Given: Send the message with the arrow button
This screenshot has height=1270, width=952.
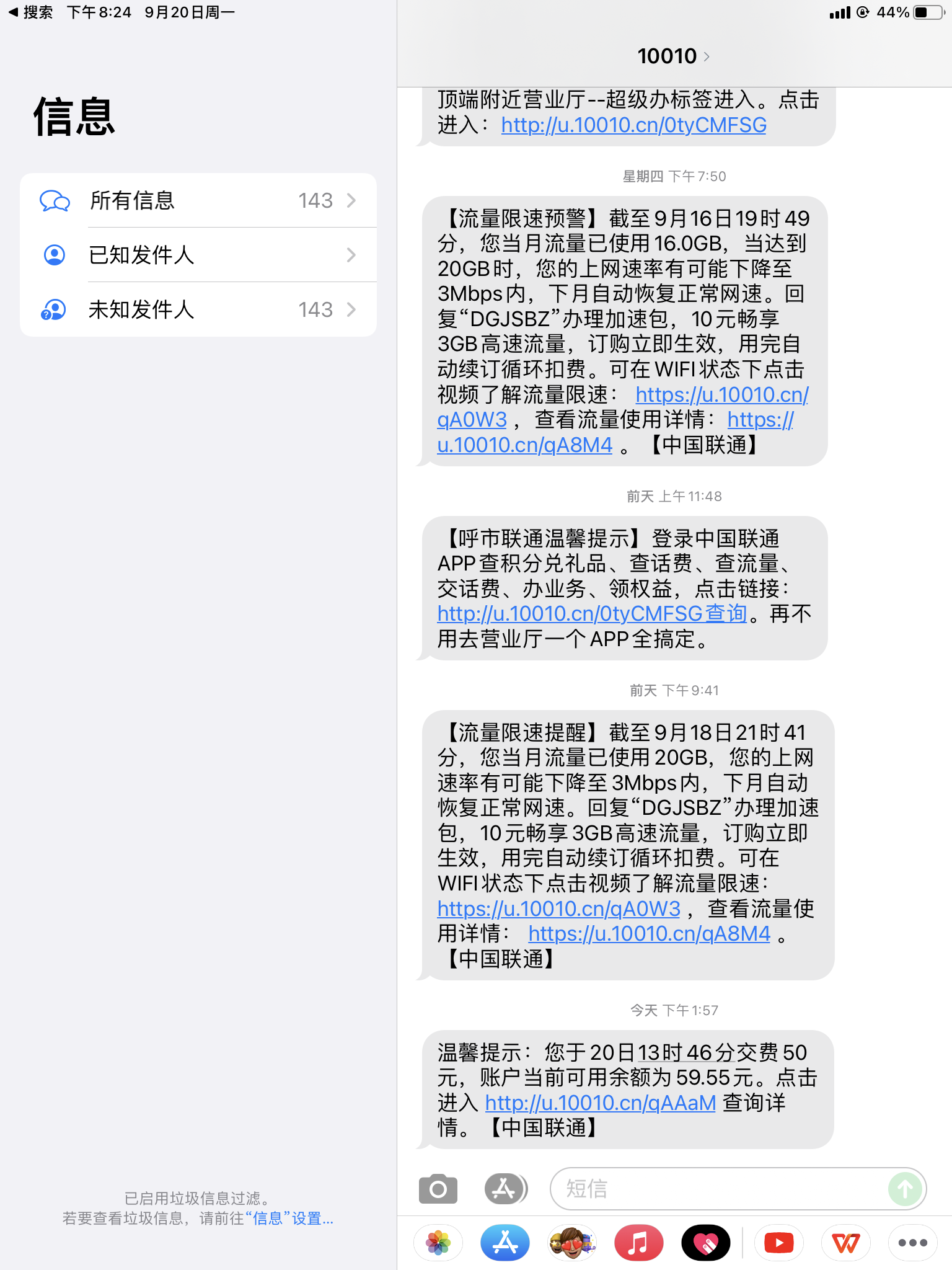Looking at the screenshot, I should [x=905, y=1189].
